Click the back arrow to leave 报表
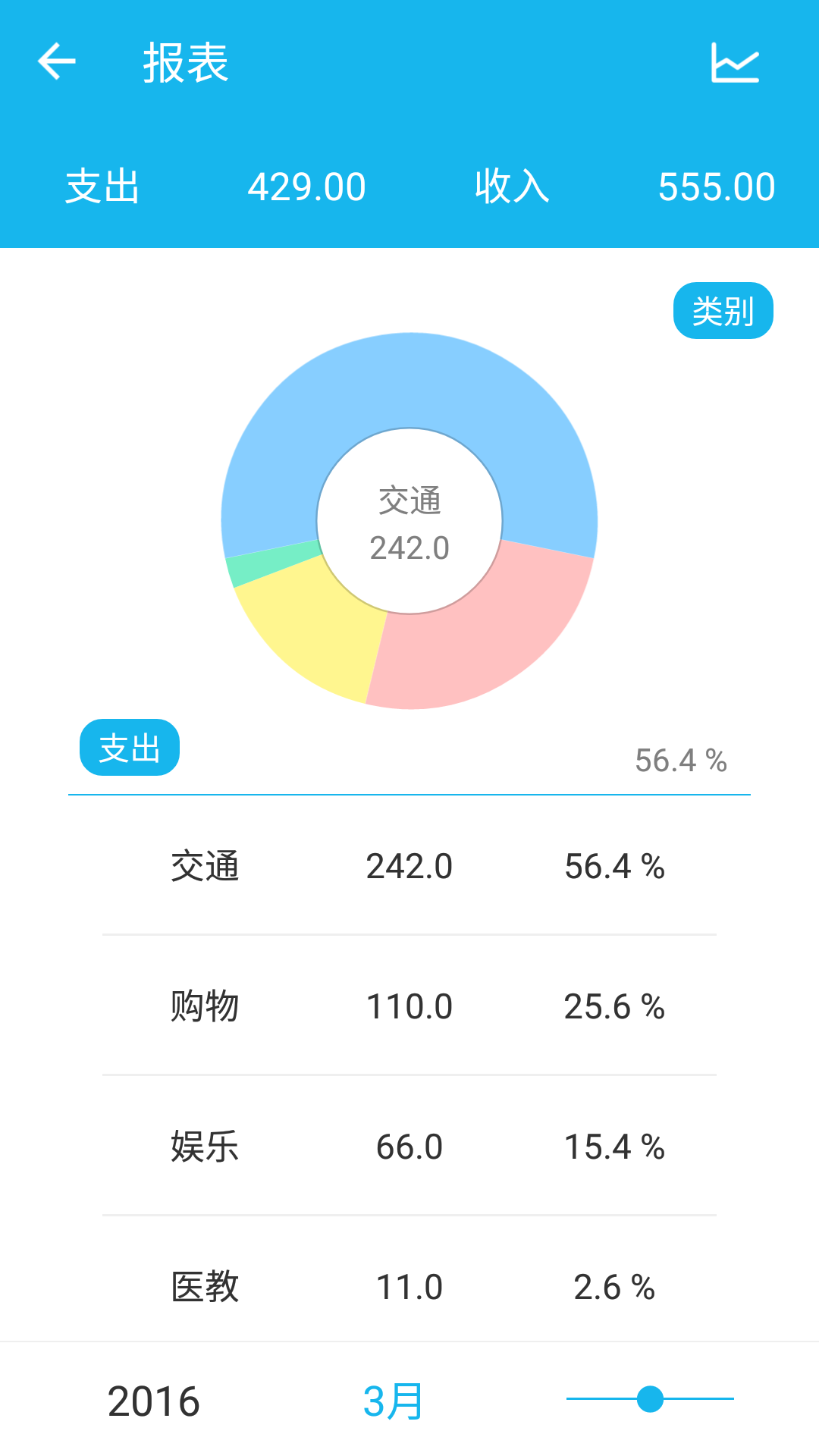Screen dimensions: 819x1456 (x=57, y=63)
